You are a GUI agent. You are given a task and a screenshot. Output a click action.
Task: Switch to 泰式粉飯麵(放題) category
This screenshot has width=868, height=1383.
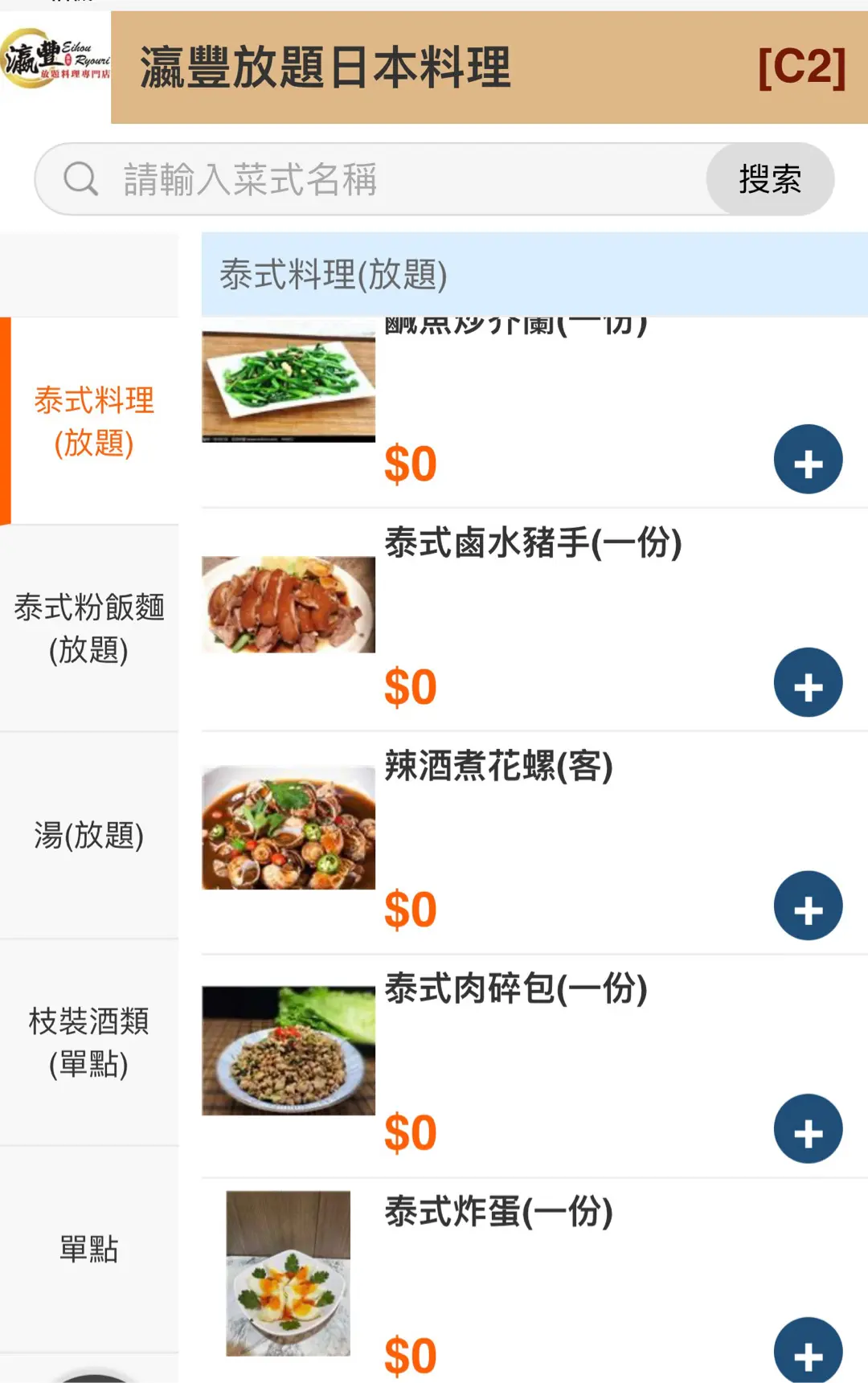pyautogui.click(x=89, y=628)
